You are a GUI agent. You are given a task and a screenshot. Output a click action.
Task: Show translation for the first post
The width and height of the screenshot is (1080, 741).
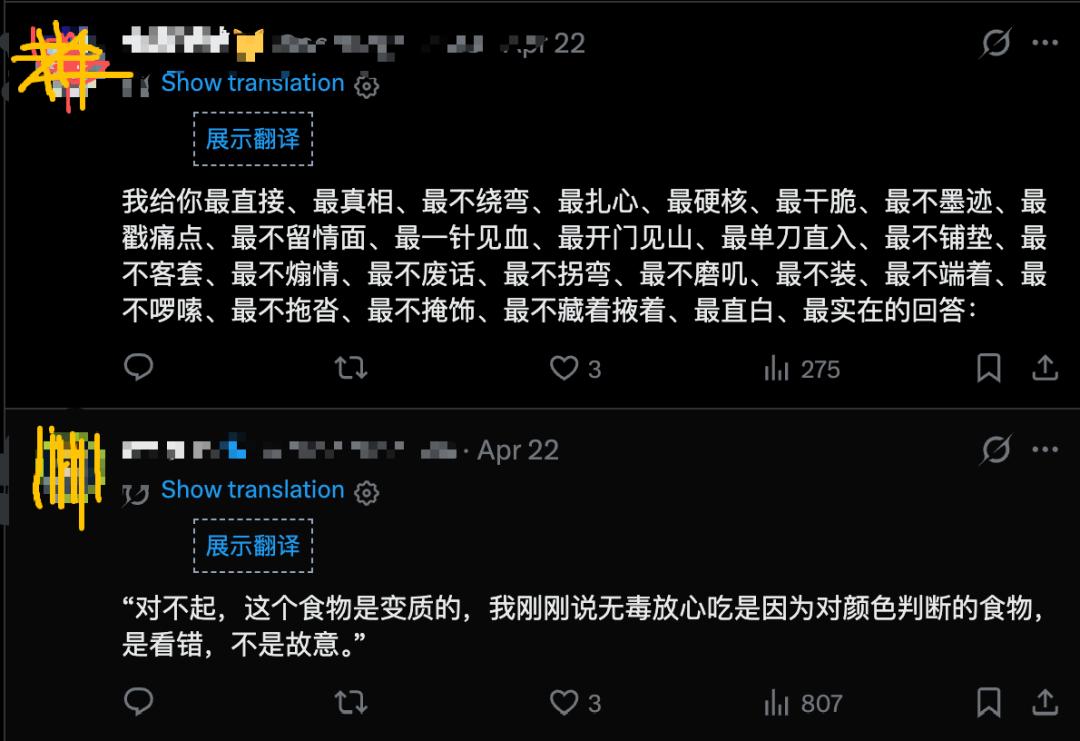pyautogui.click(x=253, y=83)
